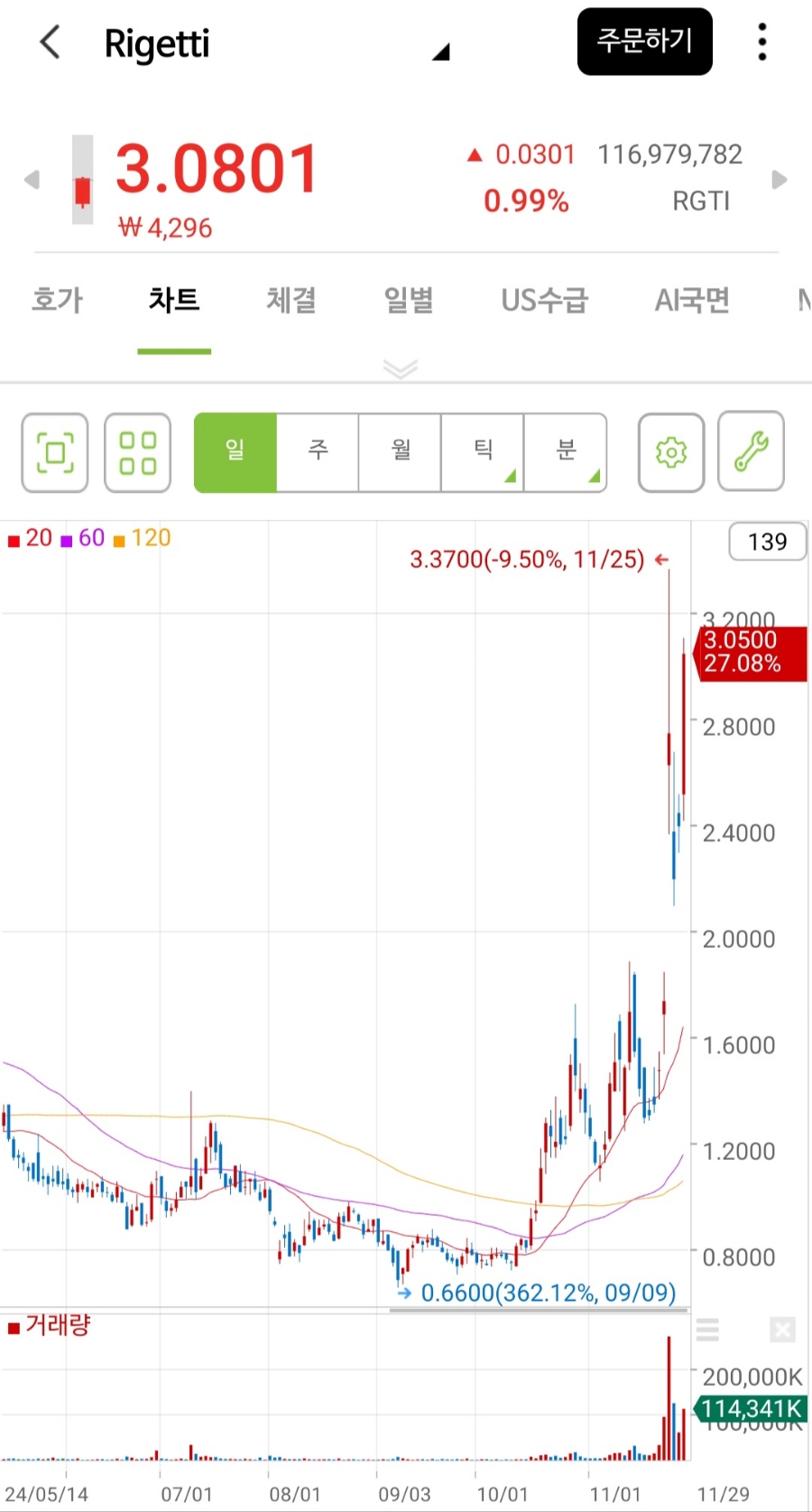Screen dimensions: 812x1512
Task: Open the multi-chart grid layout
Action: coord(137,452)
